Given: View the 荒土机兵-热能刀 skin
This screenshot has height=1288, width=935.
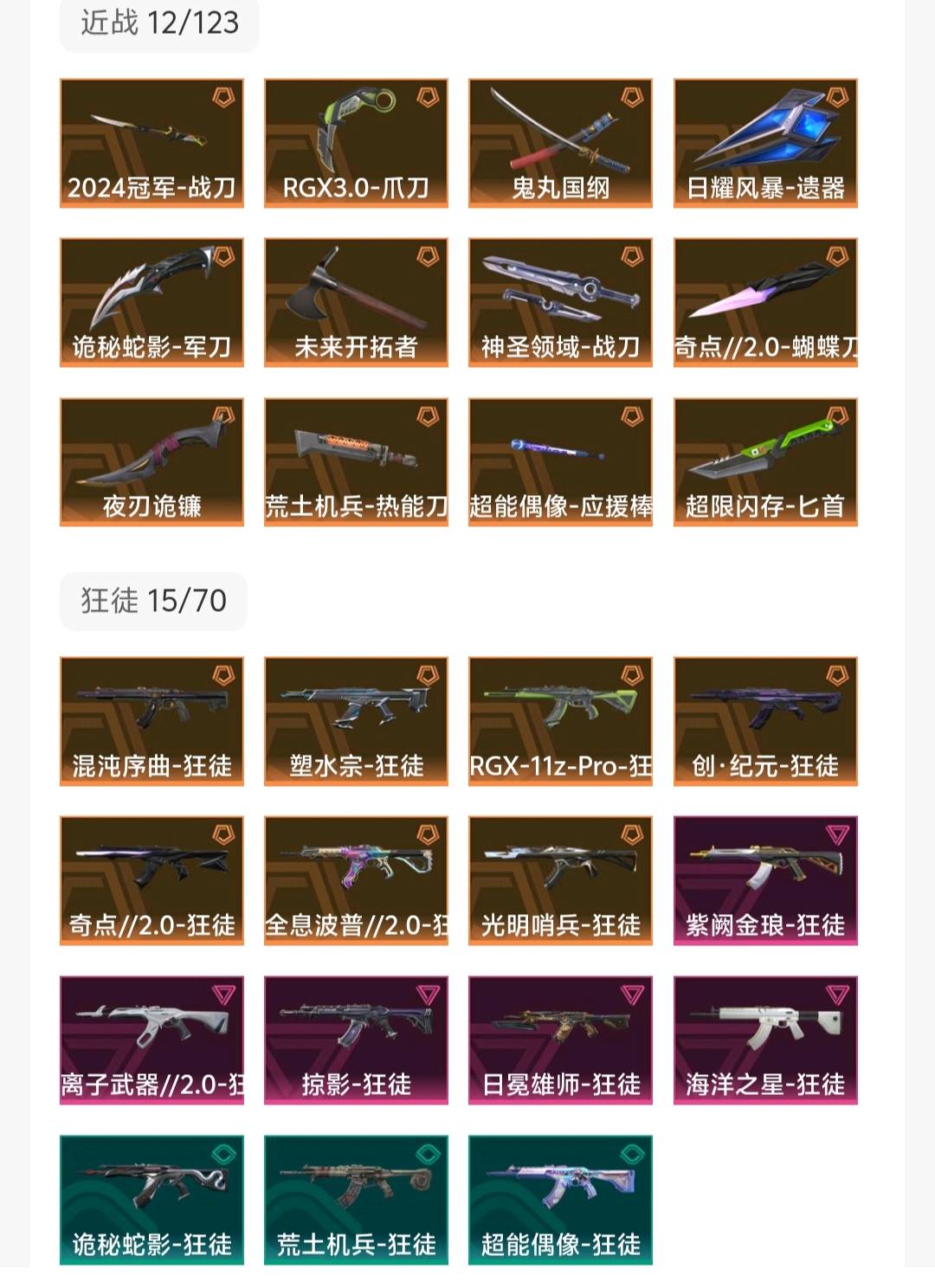Looking at the screenshot, I should 356,462.
